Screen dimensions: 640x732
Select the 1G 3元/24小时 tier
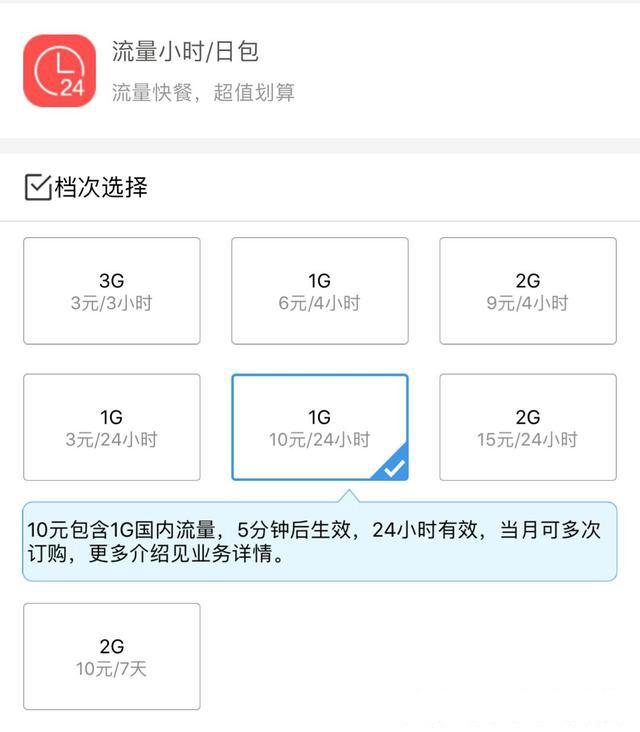111,427
